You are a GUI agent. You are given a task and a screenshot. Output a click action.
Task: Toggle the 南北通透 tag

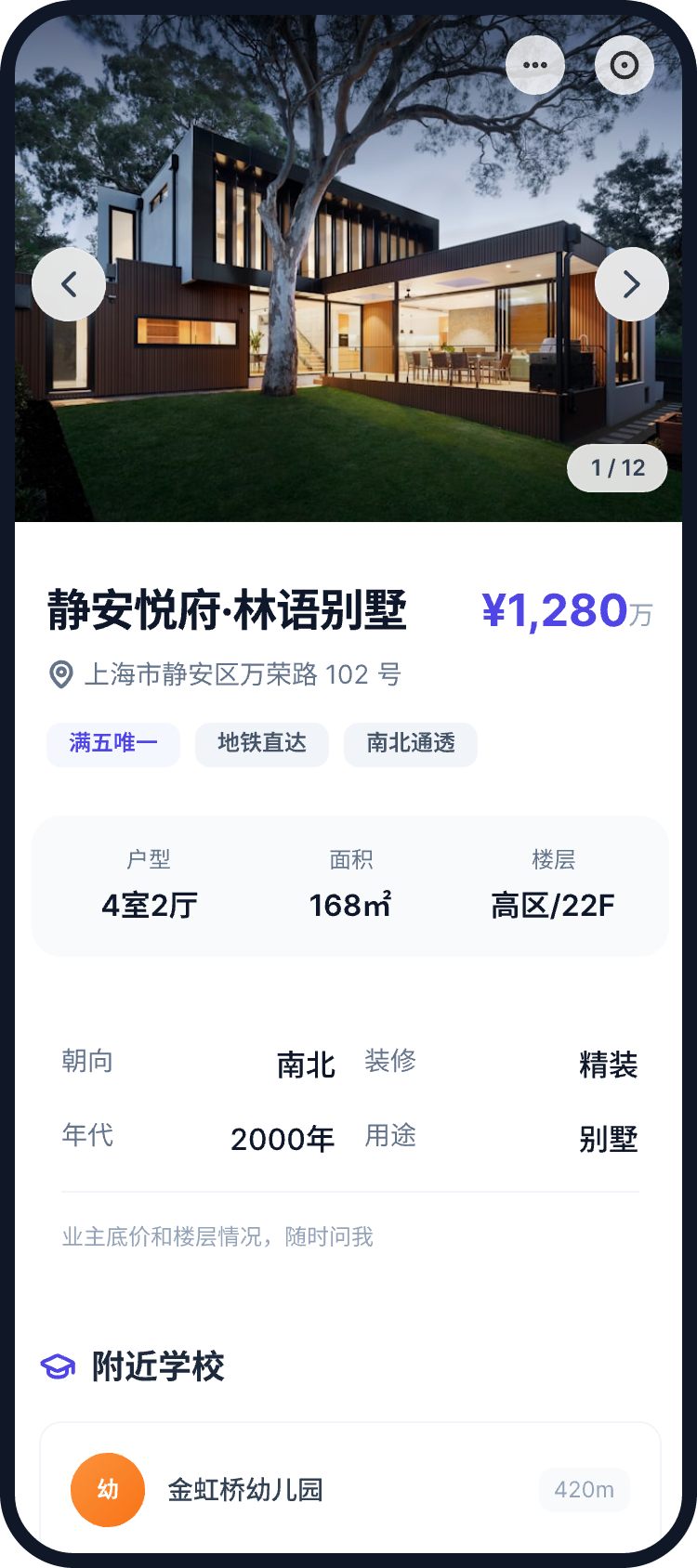pyautogui.click(x=410, y=744)
